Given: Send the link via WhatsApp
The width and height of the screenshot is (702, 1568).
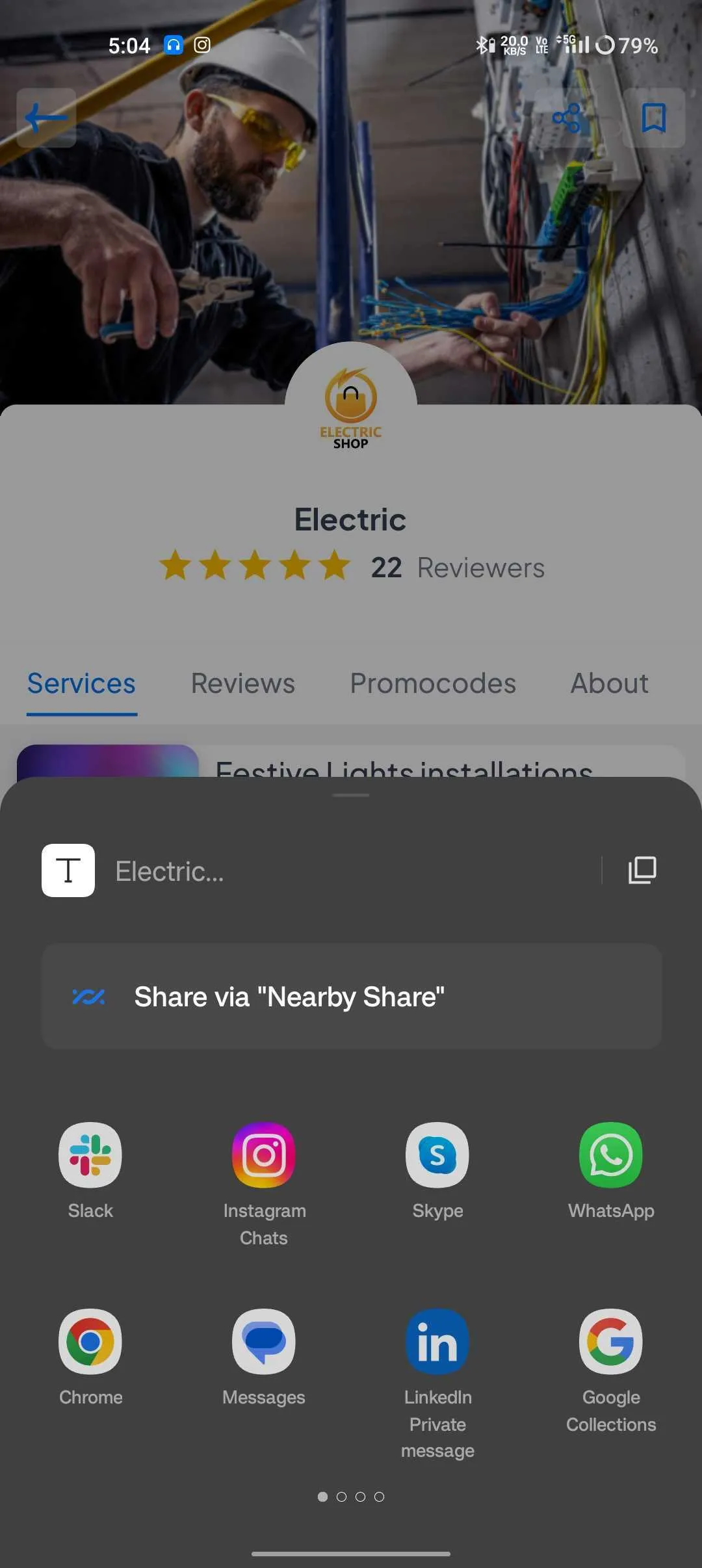Looking at the screenshot, I should (610, 1155).
